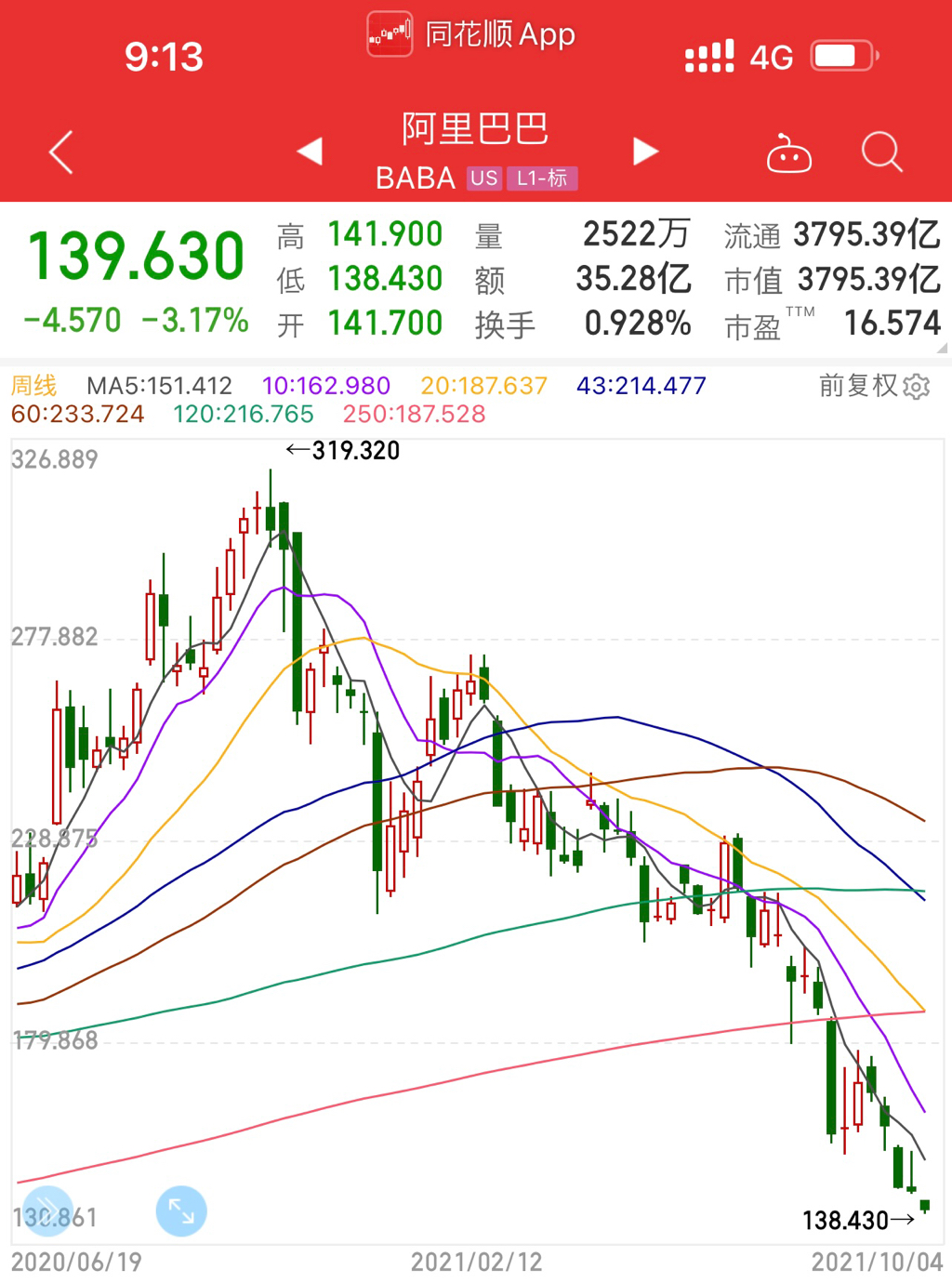952x1283 pixels.
Task: Expand the quote details panel
Action: [942, 349]
